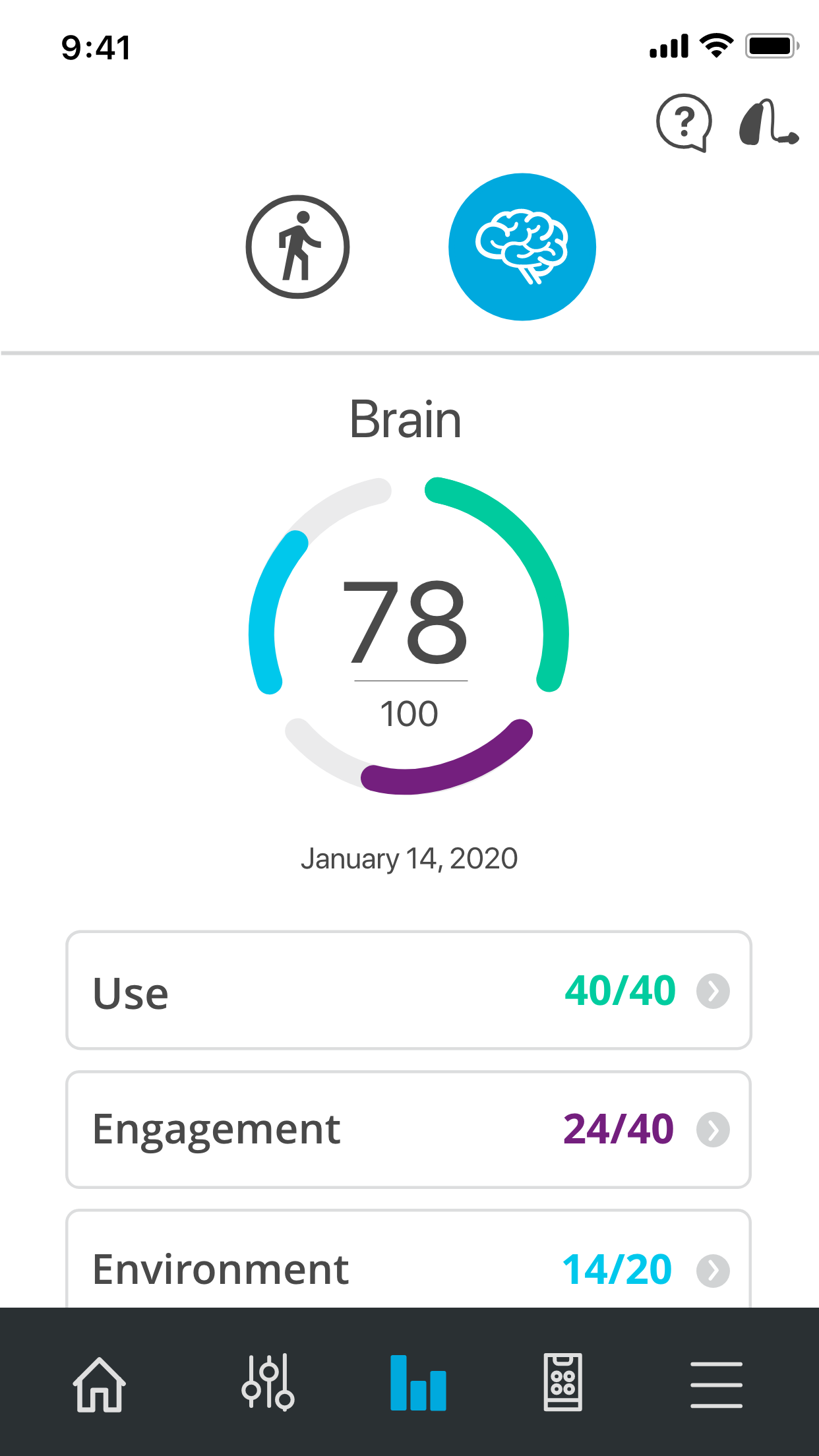Select the circular Brain score progress ring
The height and width of the screenshot is (1456, 819).
(409, 636)
